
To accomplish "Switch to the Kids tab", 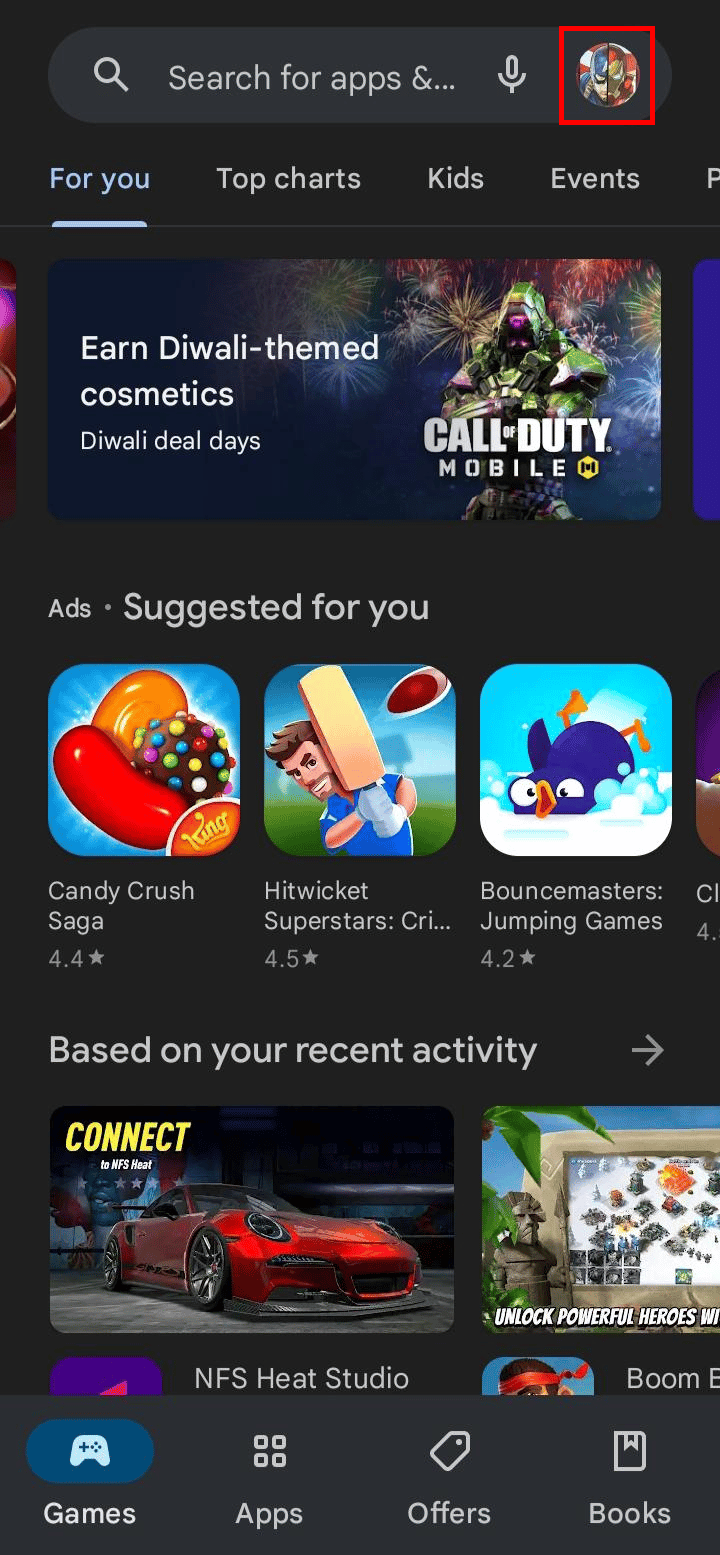I will click(x=455, y=179).
